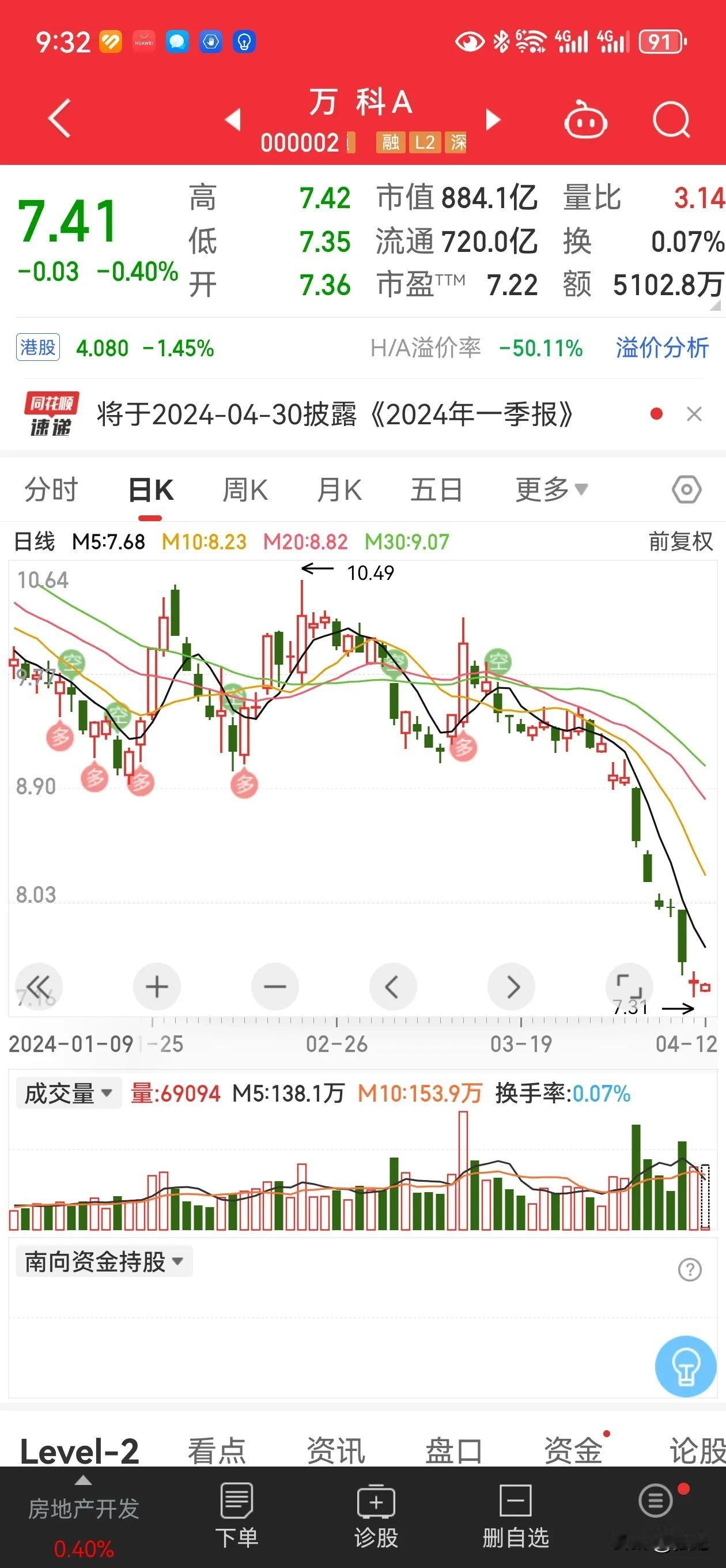
Task: Zoom out the K-line chart with minus button
Action: [x=274, y=987]
